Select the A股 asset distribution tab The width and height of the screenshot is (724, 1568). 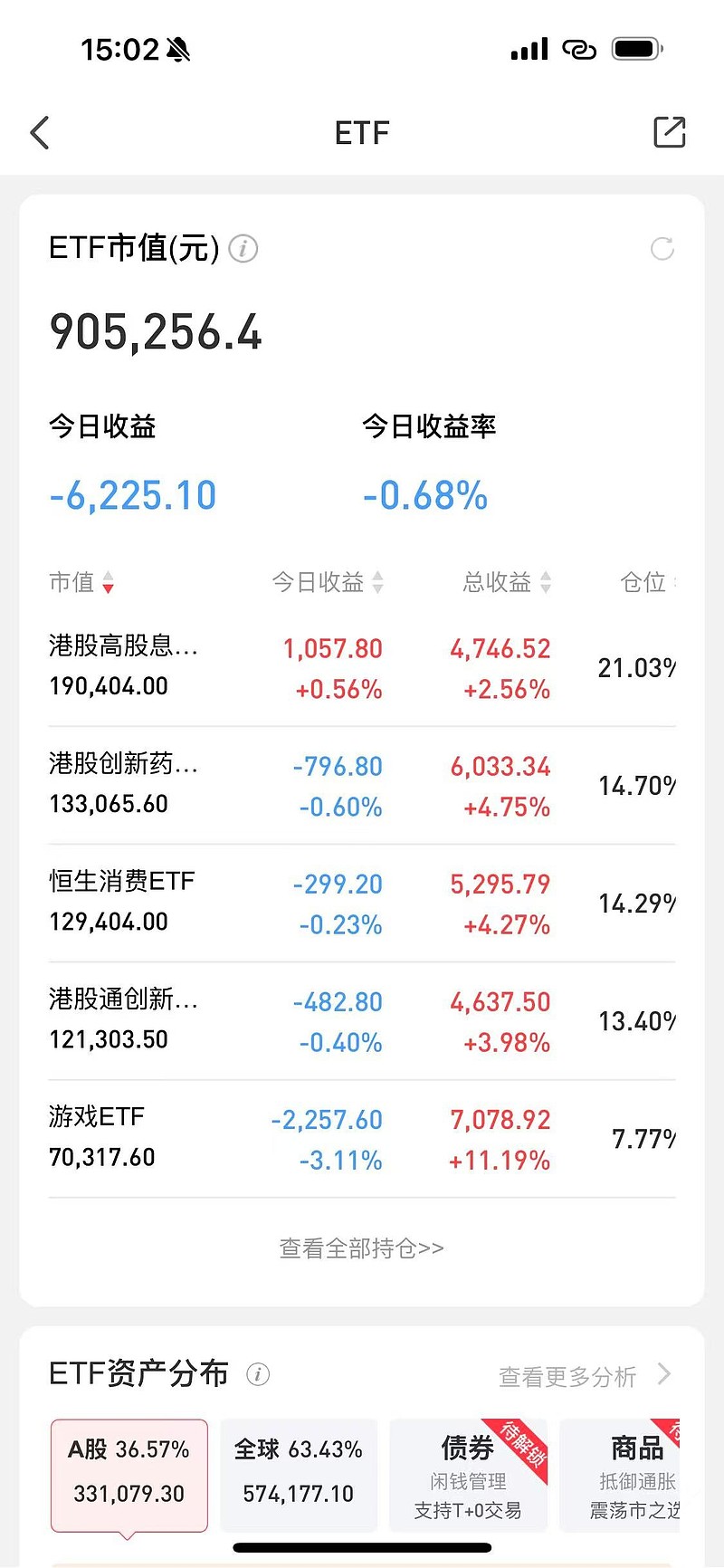pyautogui.click(x=129, y=1474)
